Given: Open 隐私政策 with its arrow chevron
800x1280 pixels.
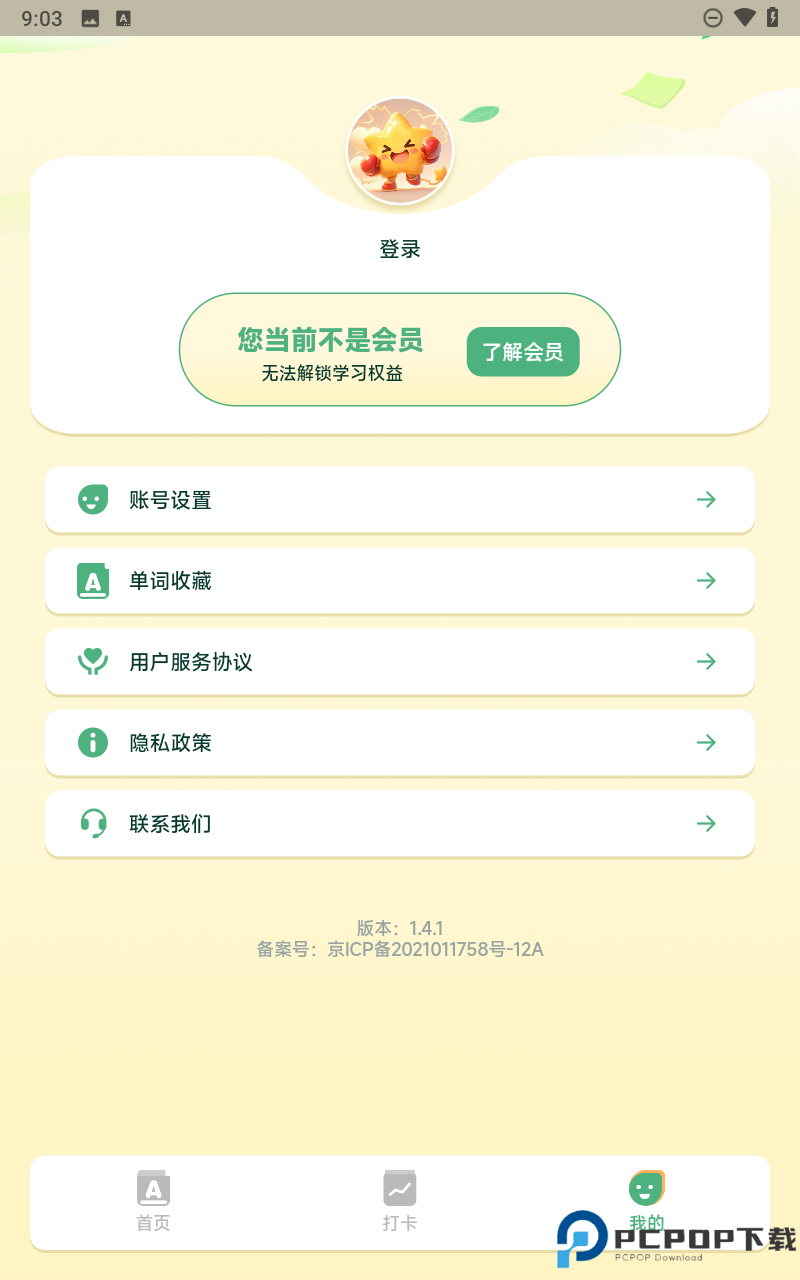Looking at the screenshot, I should click(x=706, y=742).
